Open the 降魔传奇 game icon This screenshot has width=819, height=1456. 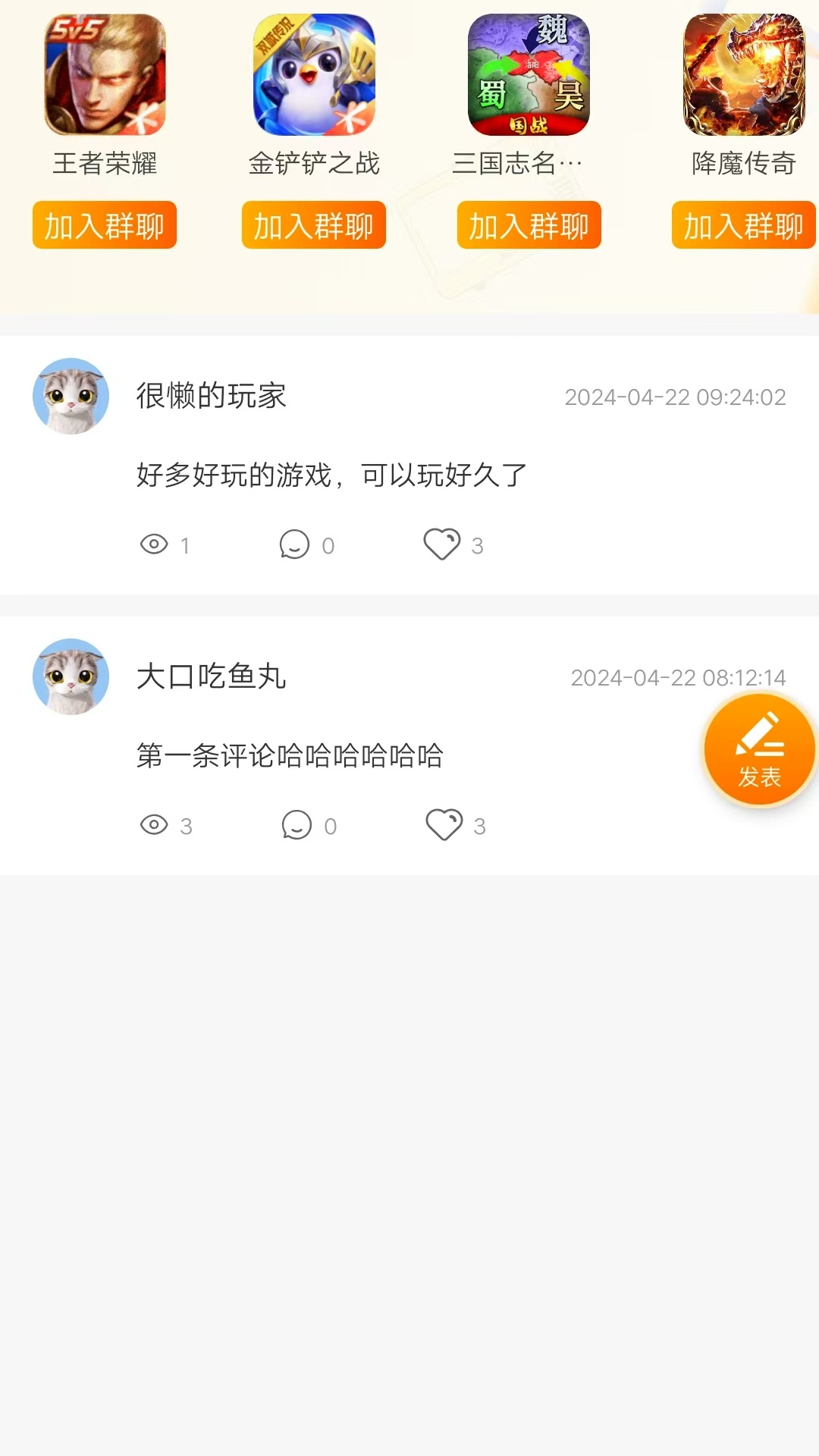point(744,75)
